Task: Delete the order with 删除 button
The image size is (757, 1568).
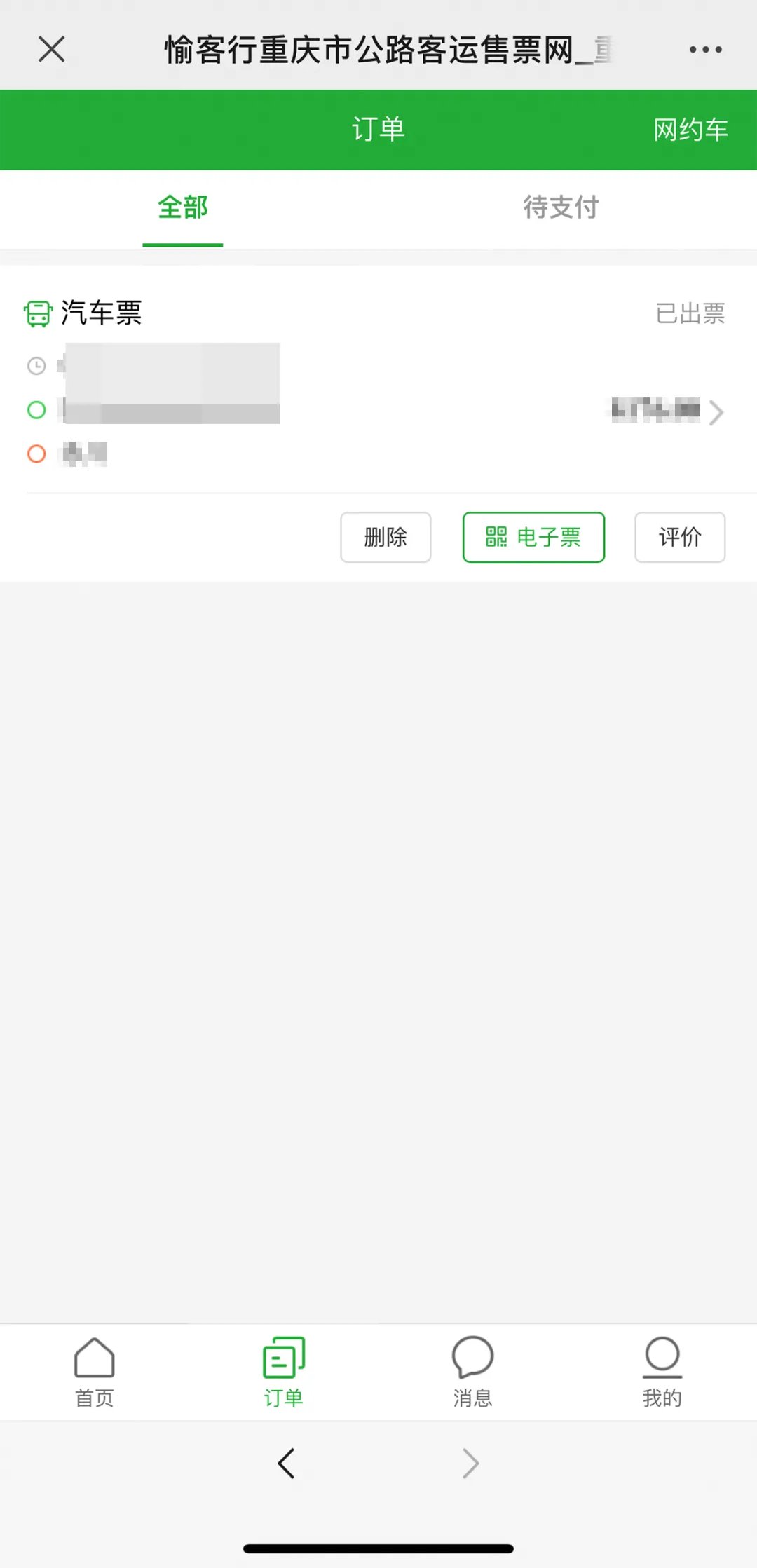Action: point(386,538)
